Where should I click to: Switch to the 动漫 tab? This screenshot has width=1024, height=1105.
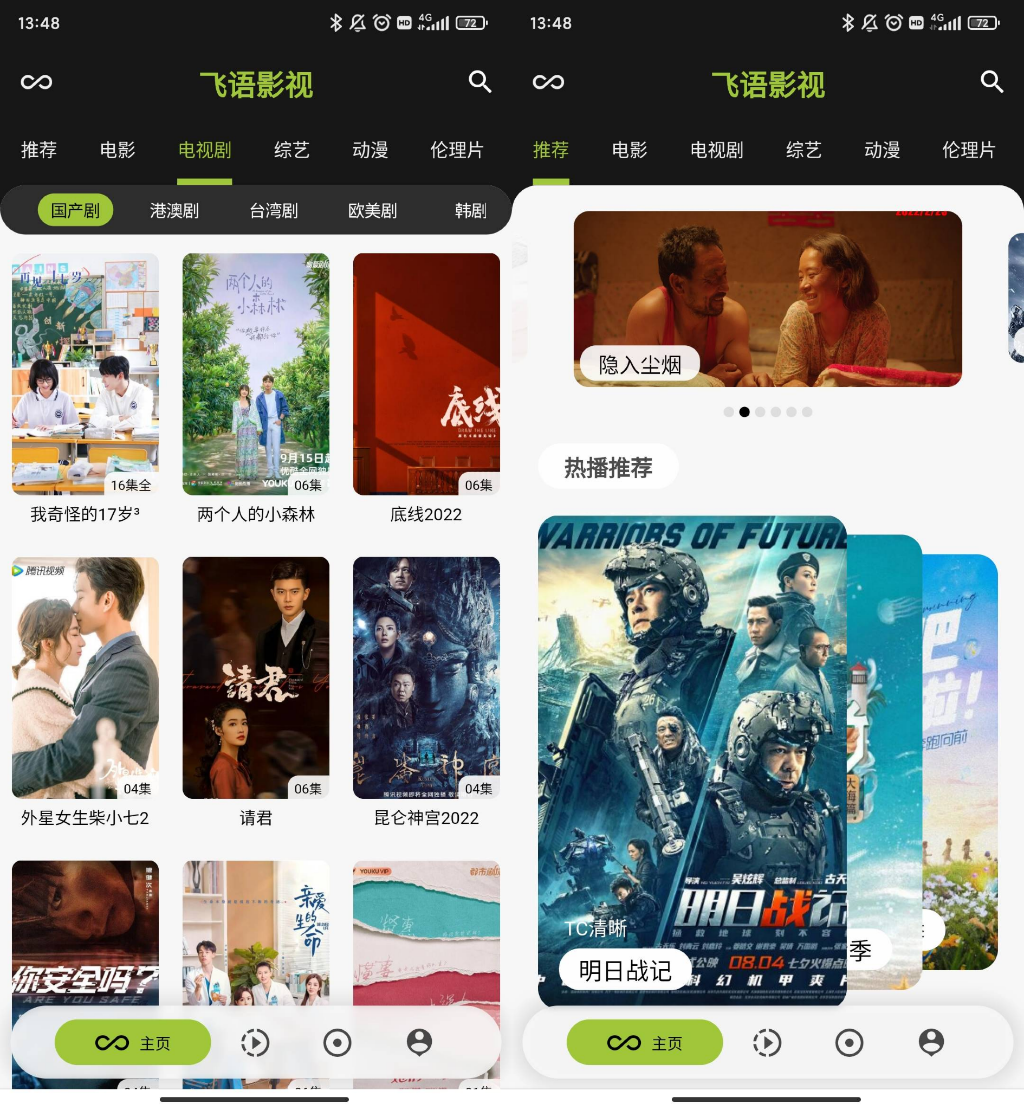370,148
